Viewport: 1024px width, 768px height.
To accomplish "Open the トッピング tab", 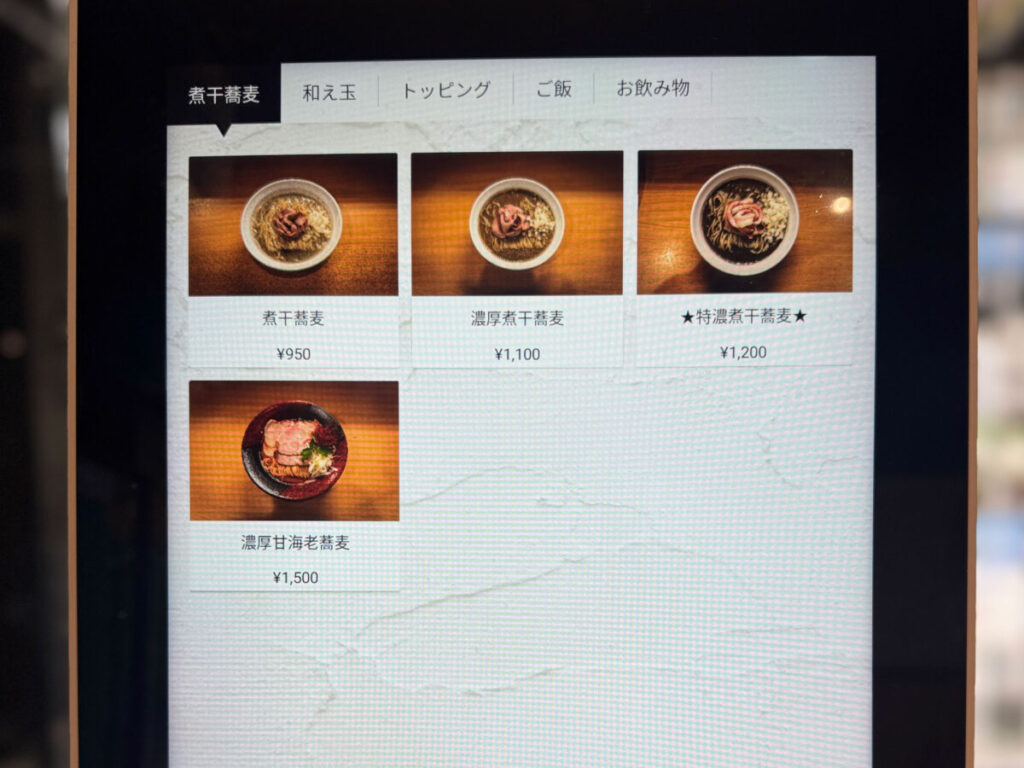I will 446,90.
